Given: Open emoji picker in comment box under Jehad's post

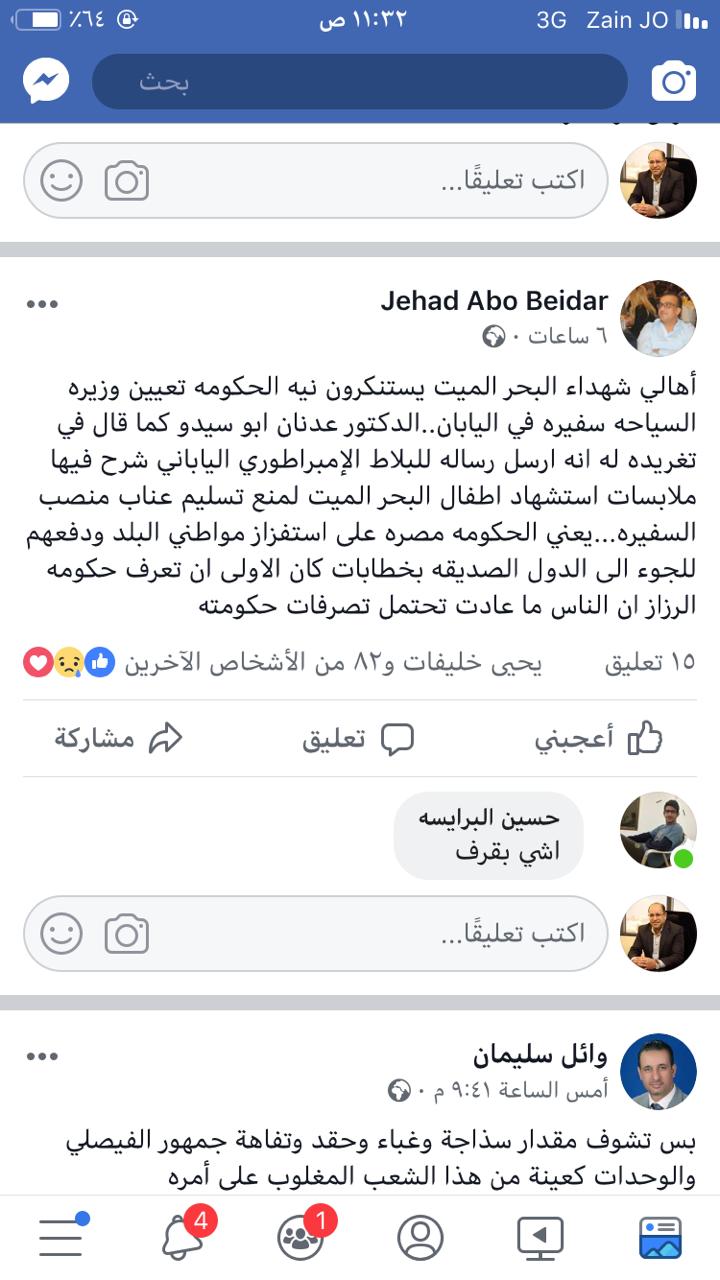Looking at the screenshot, I should pos(62,933).
